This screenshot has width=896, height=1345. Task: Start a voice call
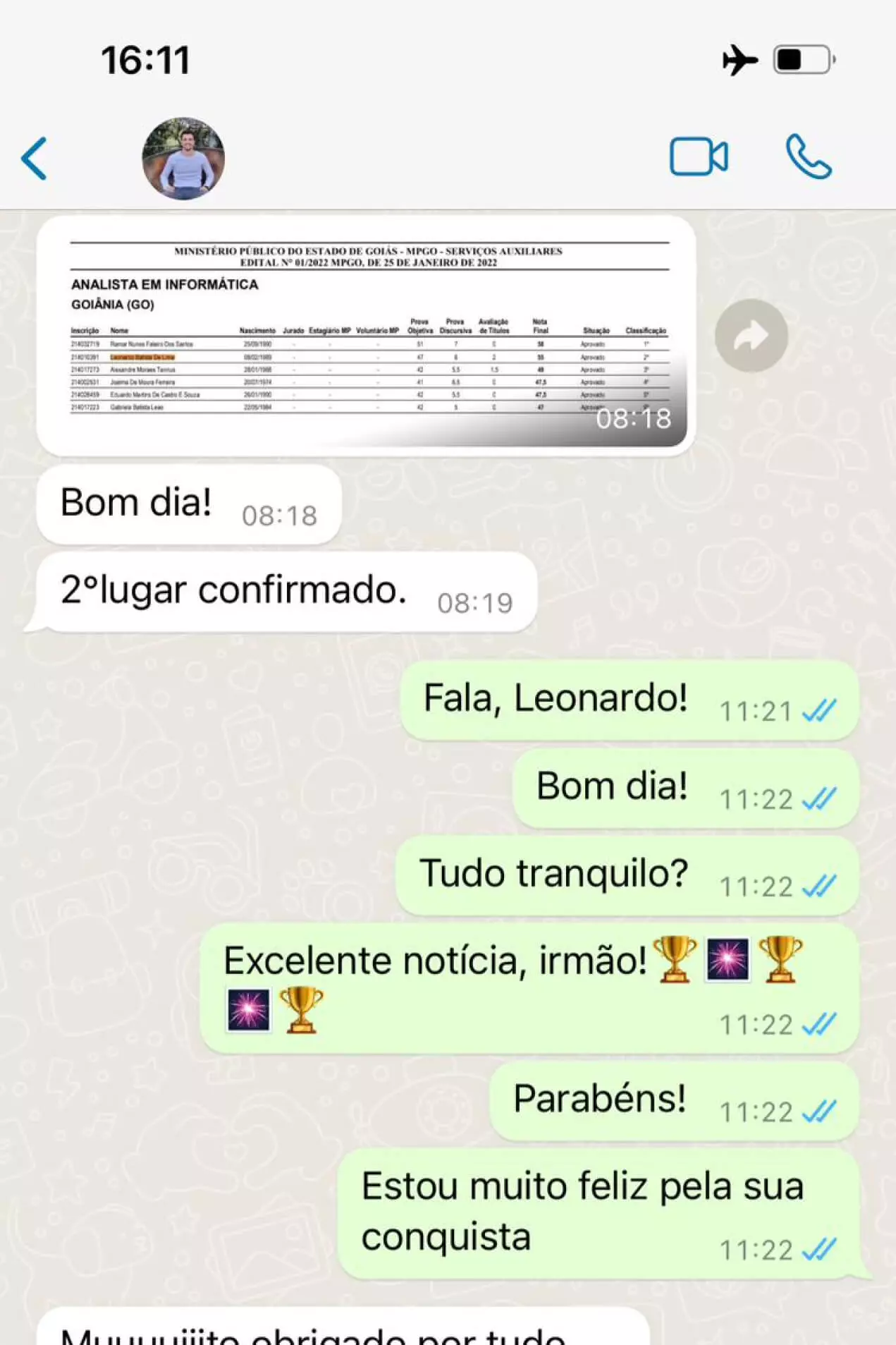pos(809,157)
